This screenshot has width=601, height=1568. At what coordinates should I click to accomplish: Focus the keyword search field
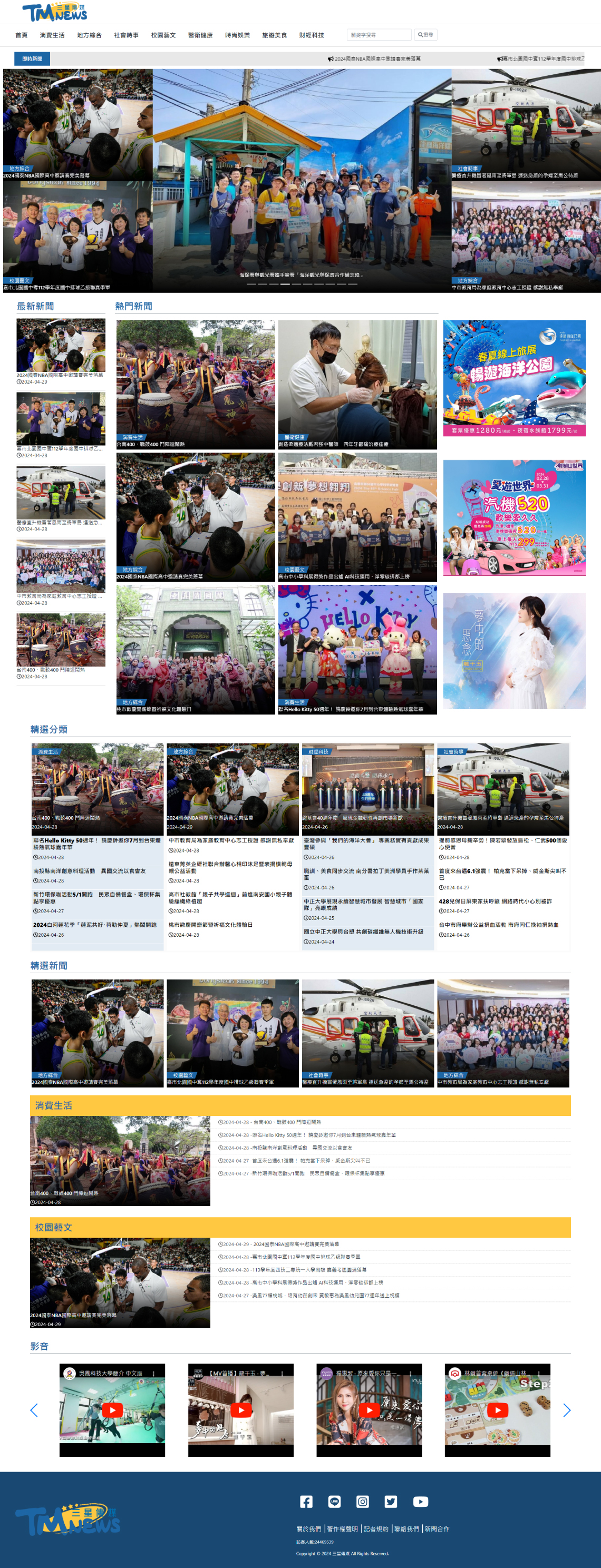(378, 35)
